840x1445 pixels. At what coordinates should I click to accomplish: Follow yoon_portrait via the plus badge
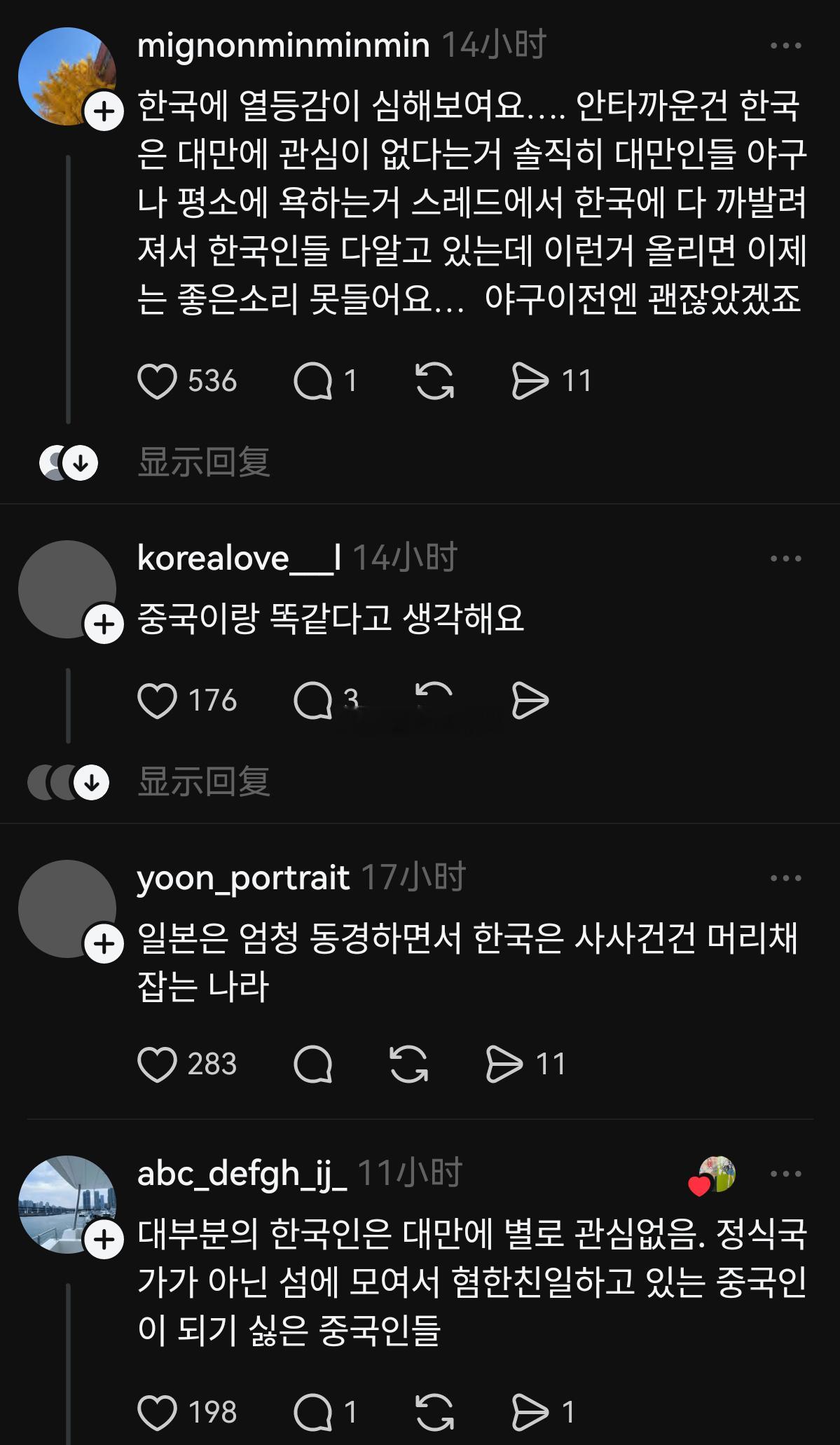104,946
